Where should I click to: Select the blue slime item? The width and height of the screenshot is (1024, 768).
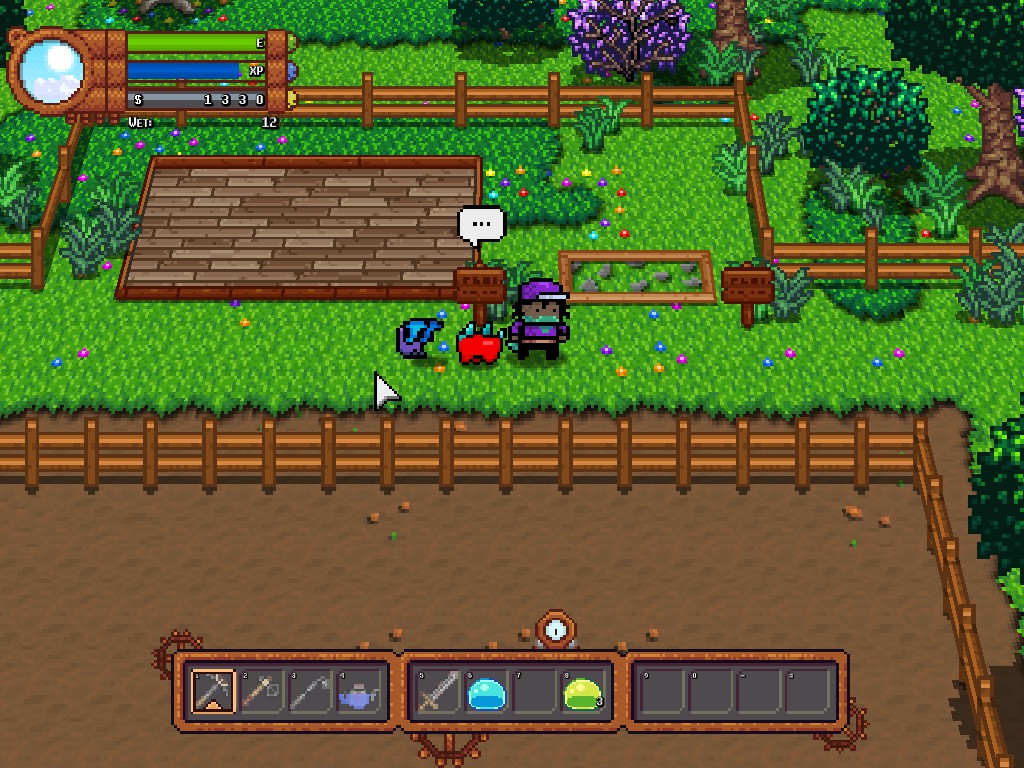[x=487, y=692]
